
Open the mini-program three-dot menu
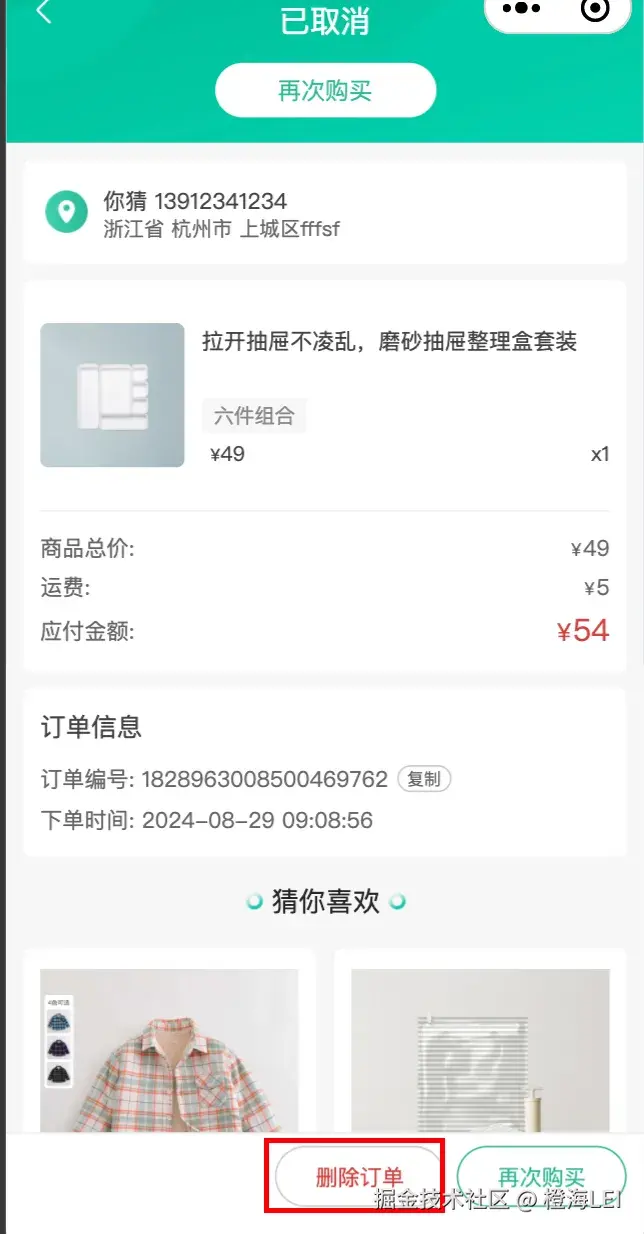click(521, 9)
